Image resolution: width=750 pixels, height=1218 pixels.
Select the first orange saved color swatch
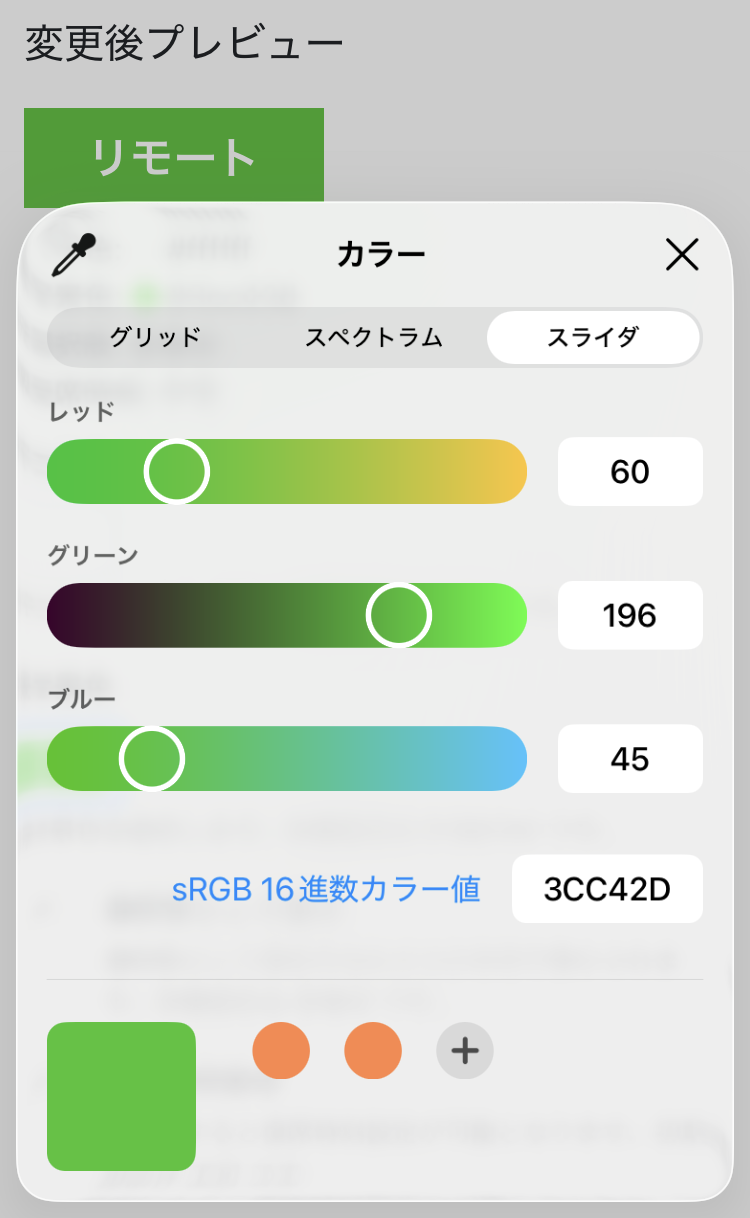point(280,1051)
